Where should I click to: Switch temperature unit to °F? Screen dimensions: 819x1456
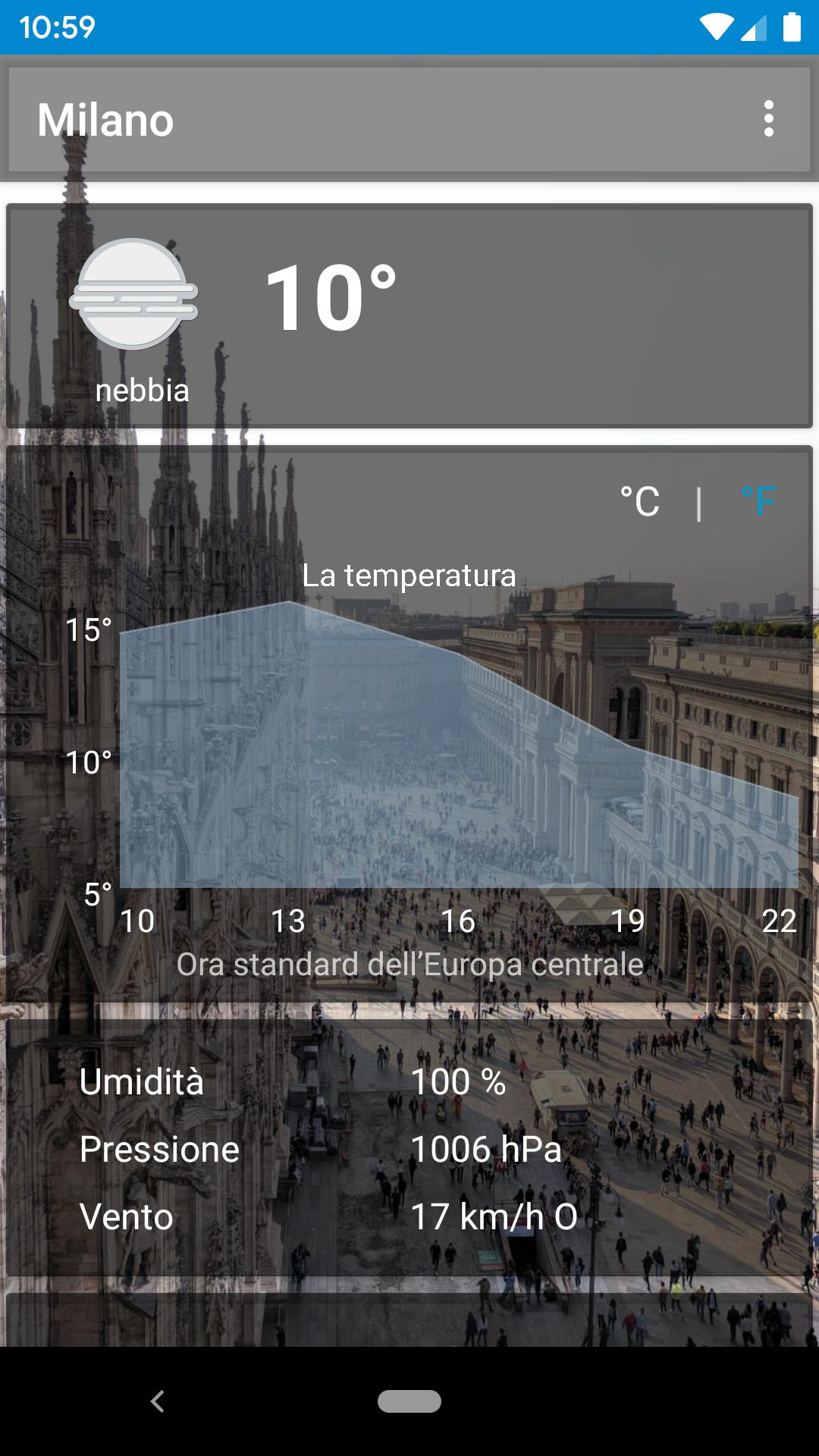pyautogui.click(x=758, y=502)
